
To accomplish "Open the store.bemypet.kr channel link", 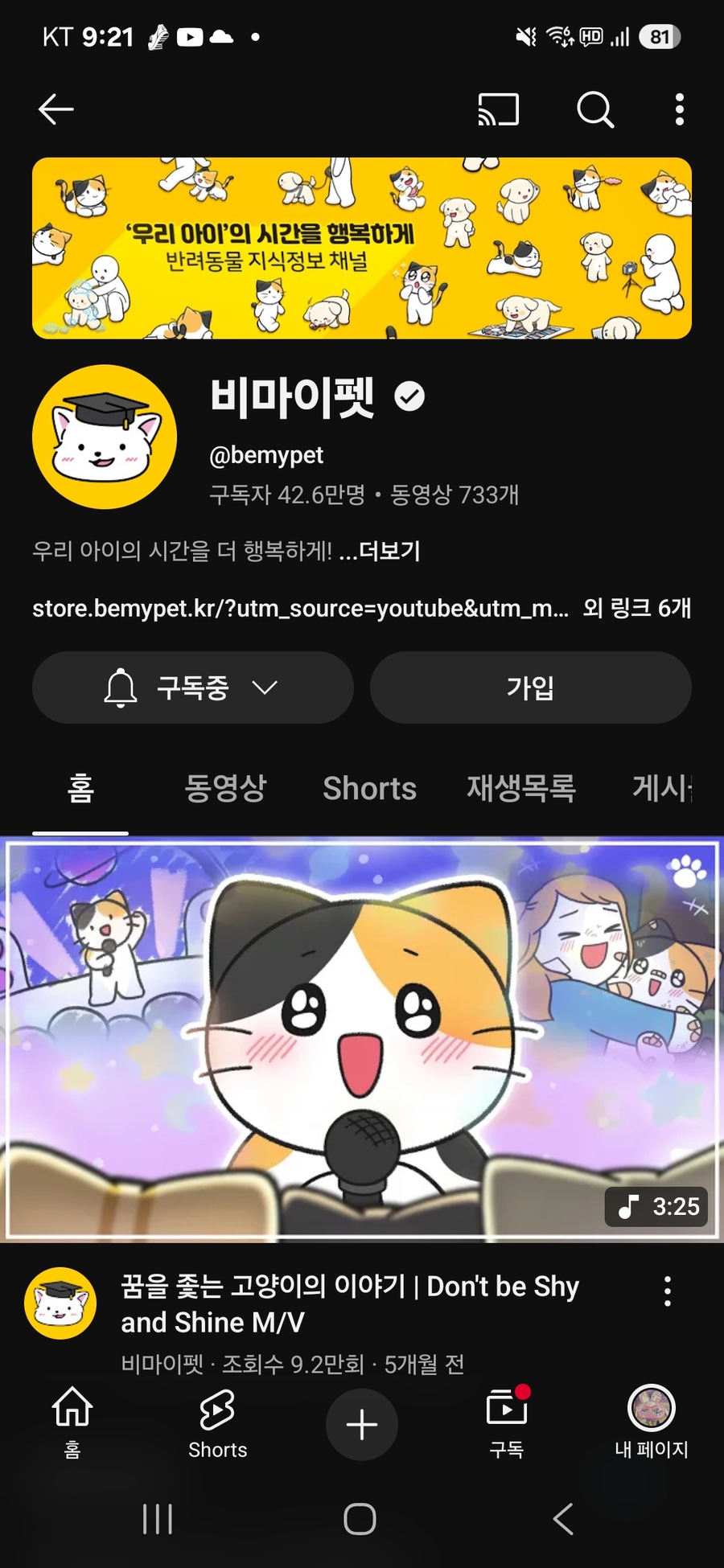I will click(x=299, y=609).
